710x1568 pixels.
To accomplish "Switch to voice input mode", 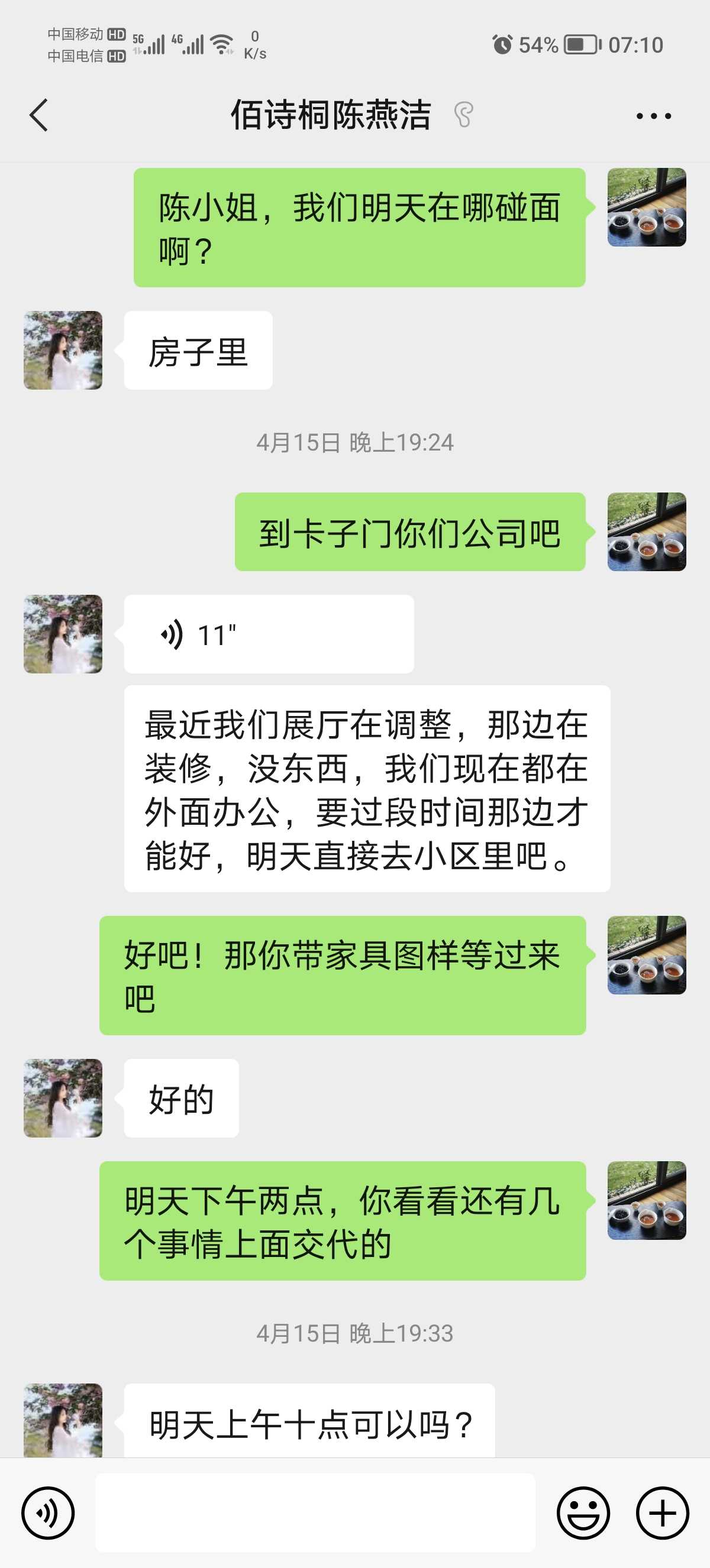I will (x=48, y=1512).
